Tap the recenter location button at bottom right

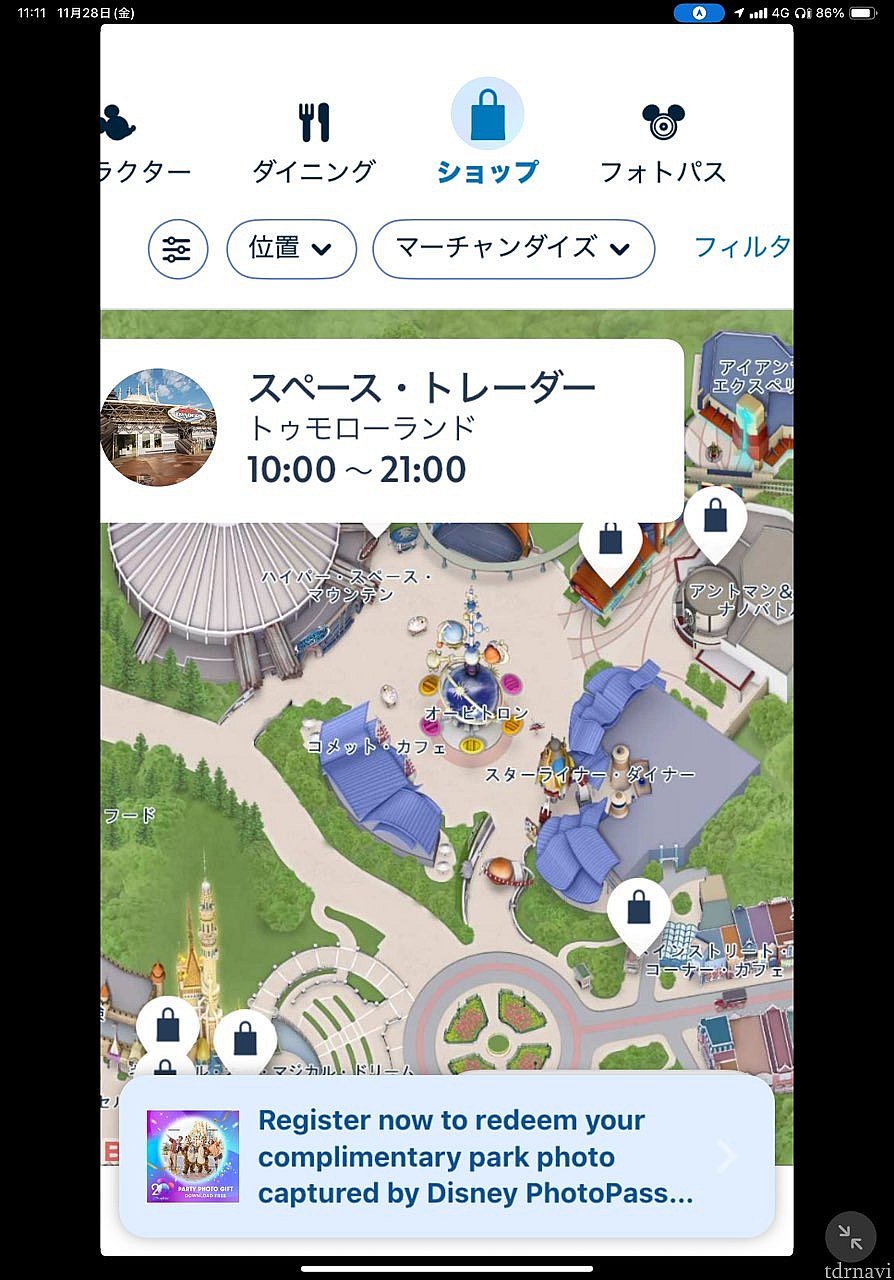(x=849, y=1236)
